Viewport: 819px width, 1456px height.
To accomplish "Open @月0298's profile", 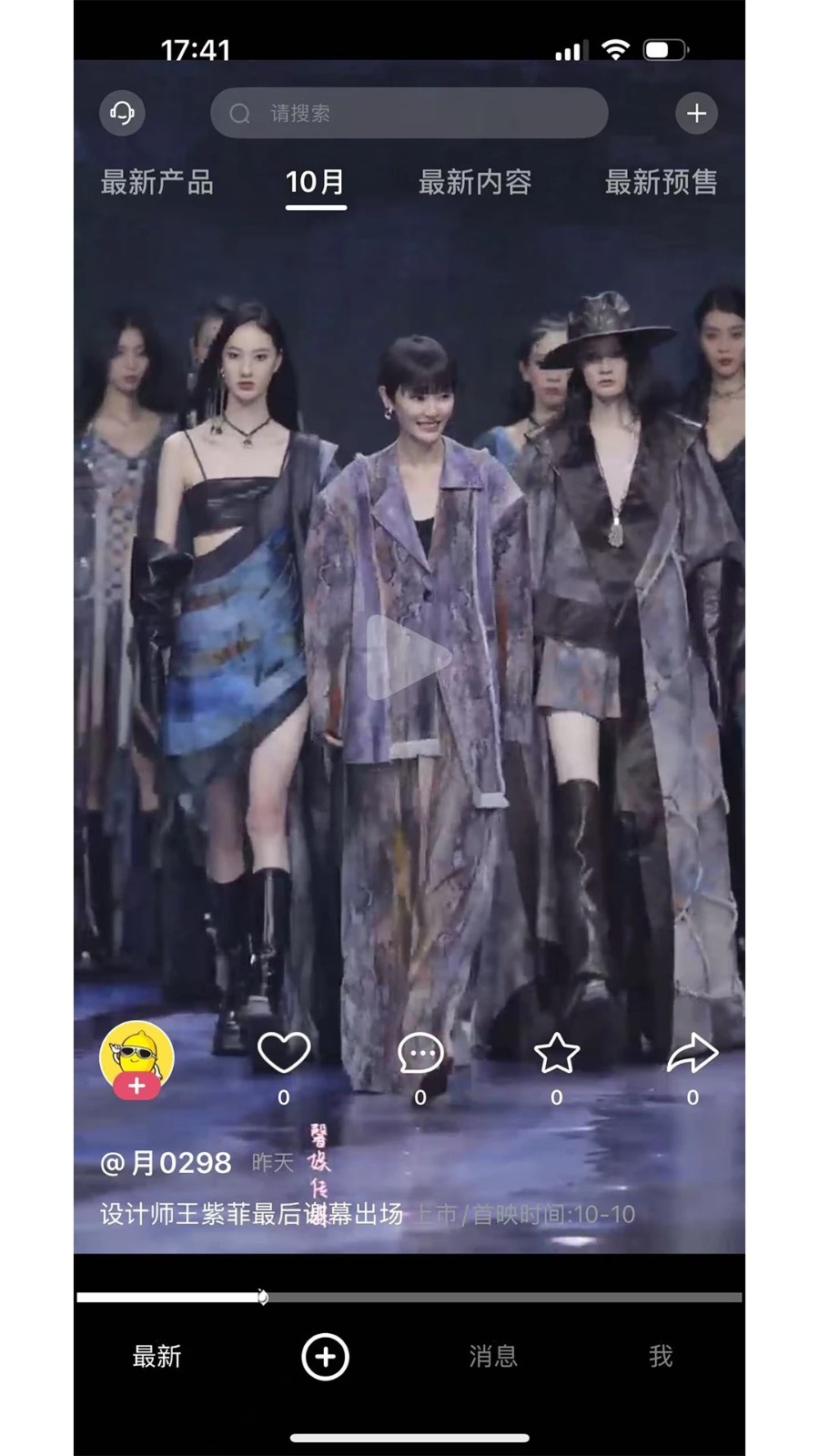I will pyautogui.click(x=167, y=1162).
